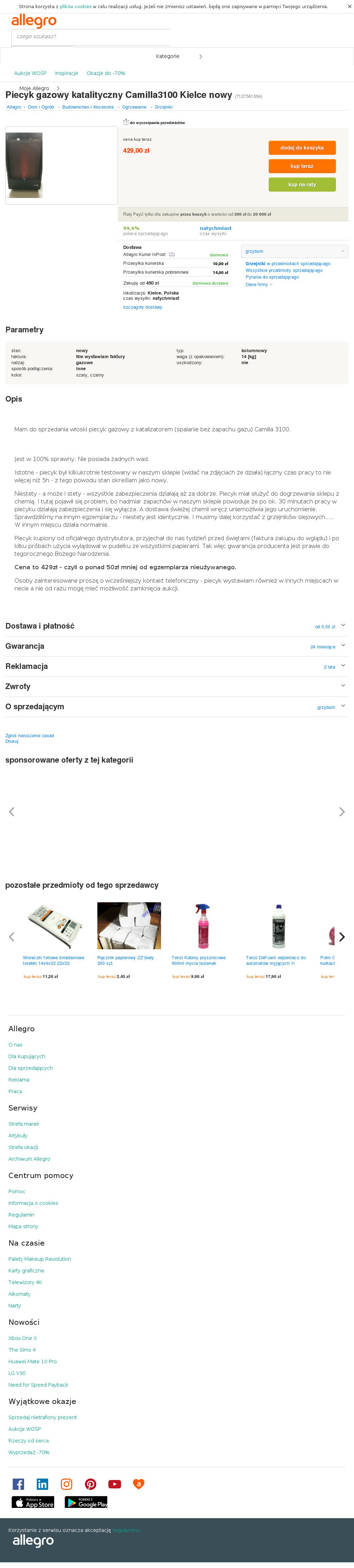
Task: Choose 'kup na raty' installment purchase
Action: 302,185
